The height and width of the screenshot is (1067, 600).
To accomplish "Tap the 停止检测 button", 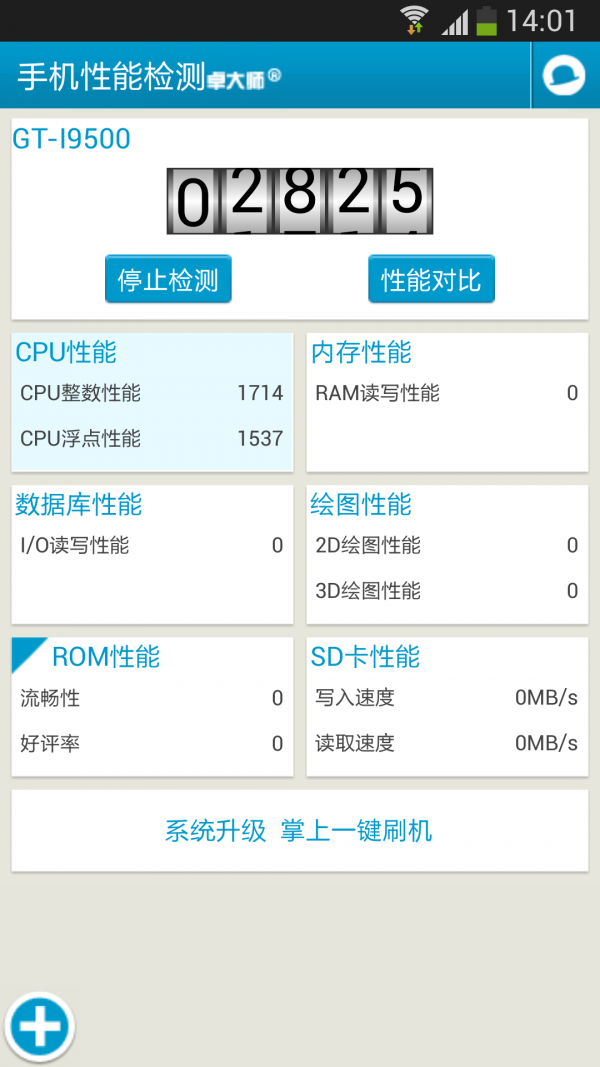I will 168,279.
